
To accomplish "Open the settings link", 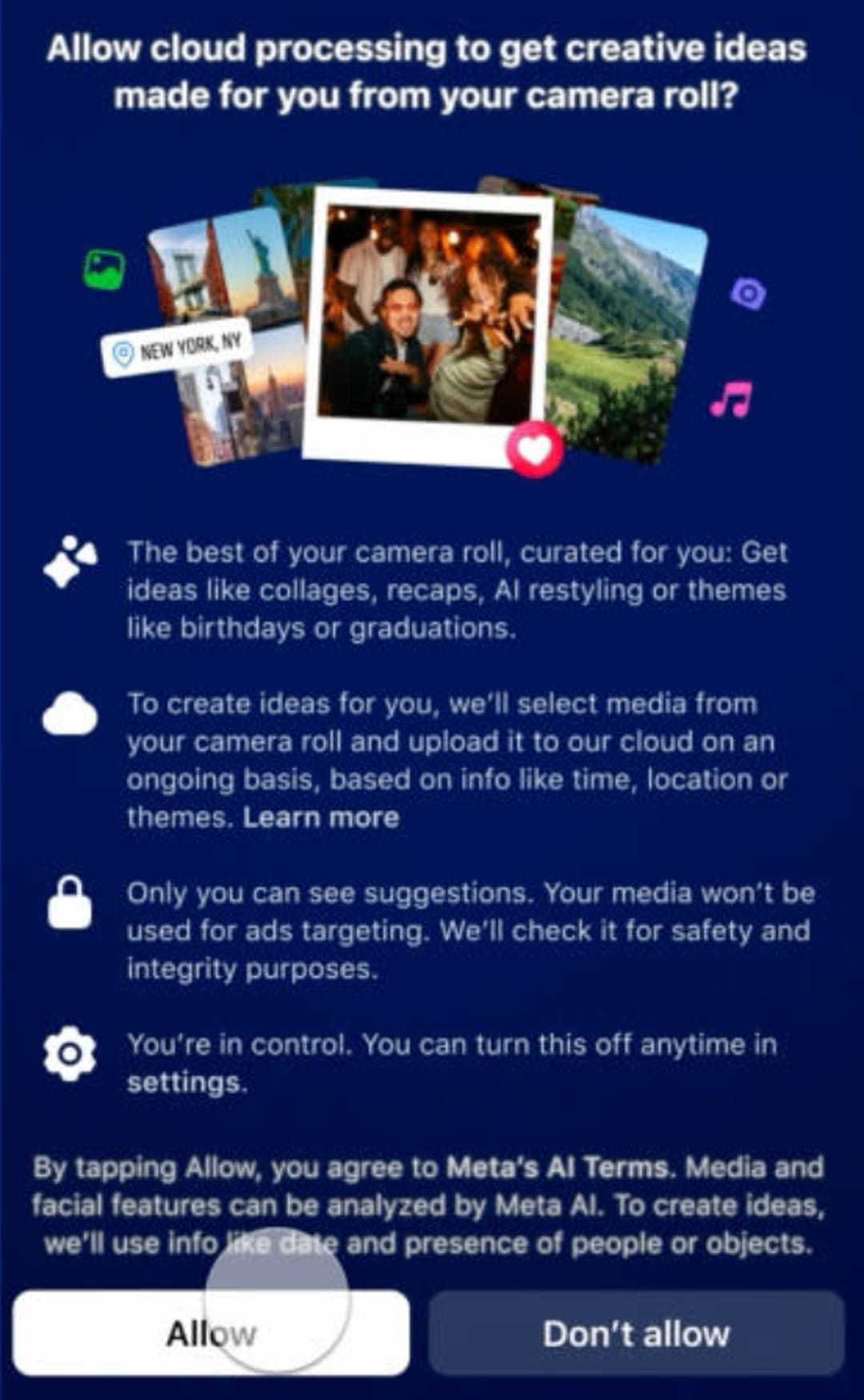I will coord(185,1083).
